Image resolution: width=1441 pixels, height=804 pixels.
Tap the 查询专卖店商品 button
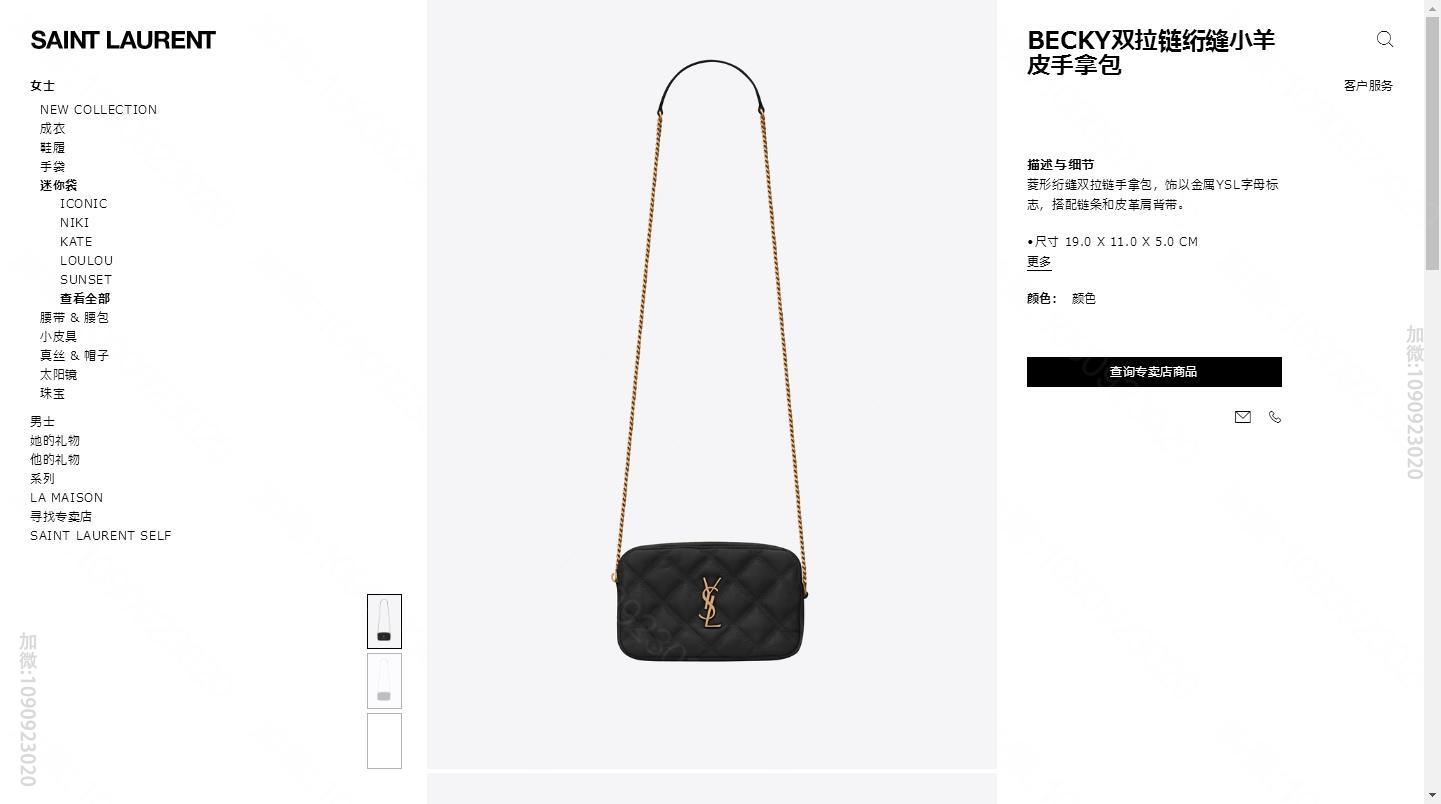[x=1154, y=372]
